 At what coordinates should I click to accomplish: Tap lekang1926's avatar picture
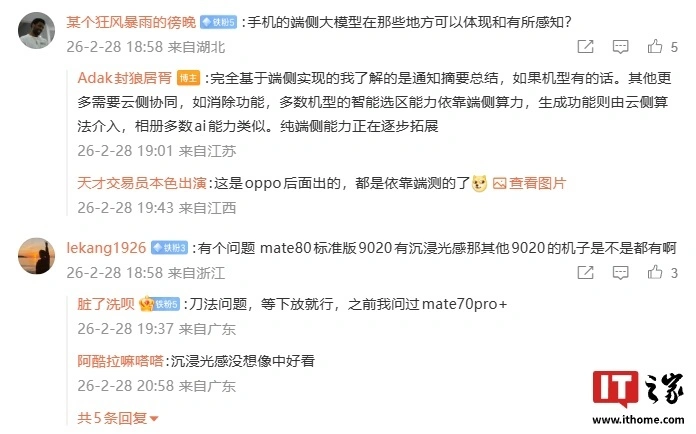pyautogui.click(x=35, y=257)
